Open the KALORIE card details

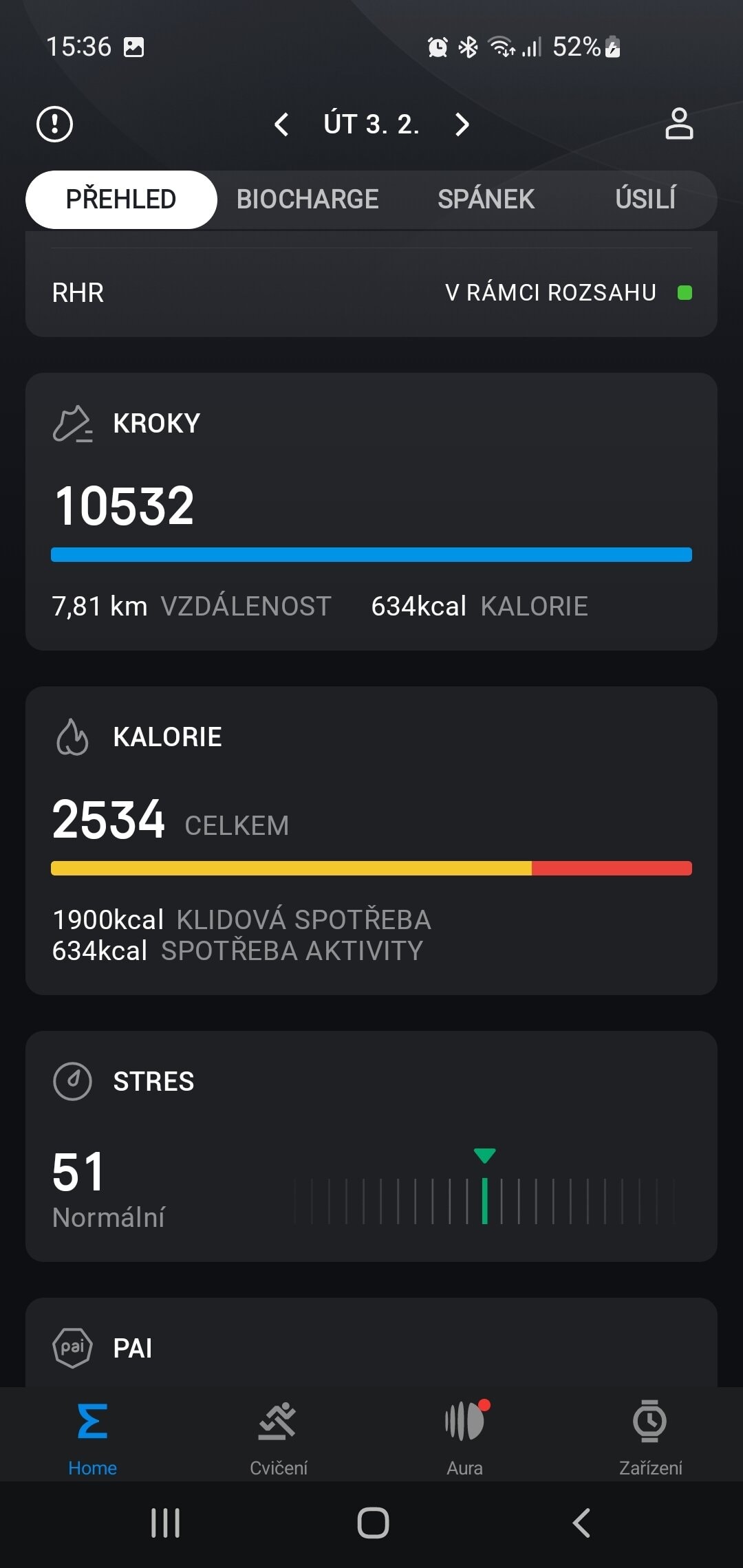pyautogui.click(x=371, y=840)
